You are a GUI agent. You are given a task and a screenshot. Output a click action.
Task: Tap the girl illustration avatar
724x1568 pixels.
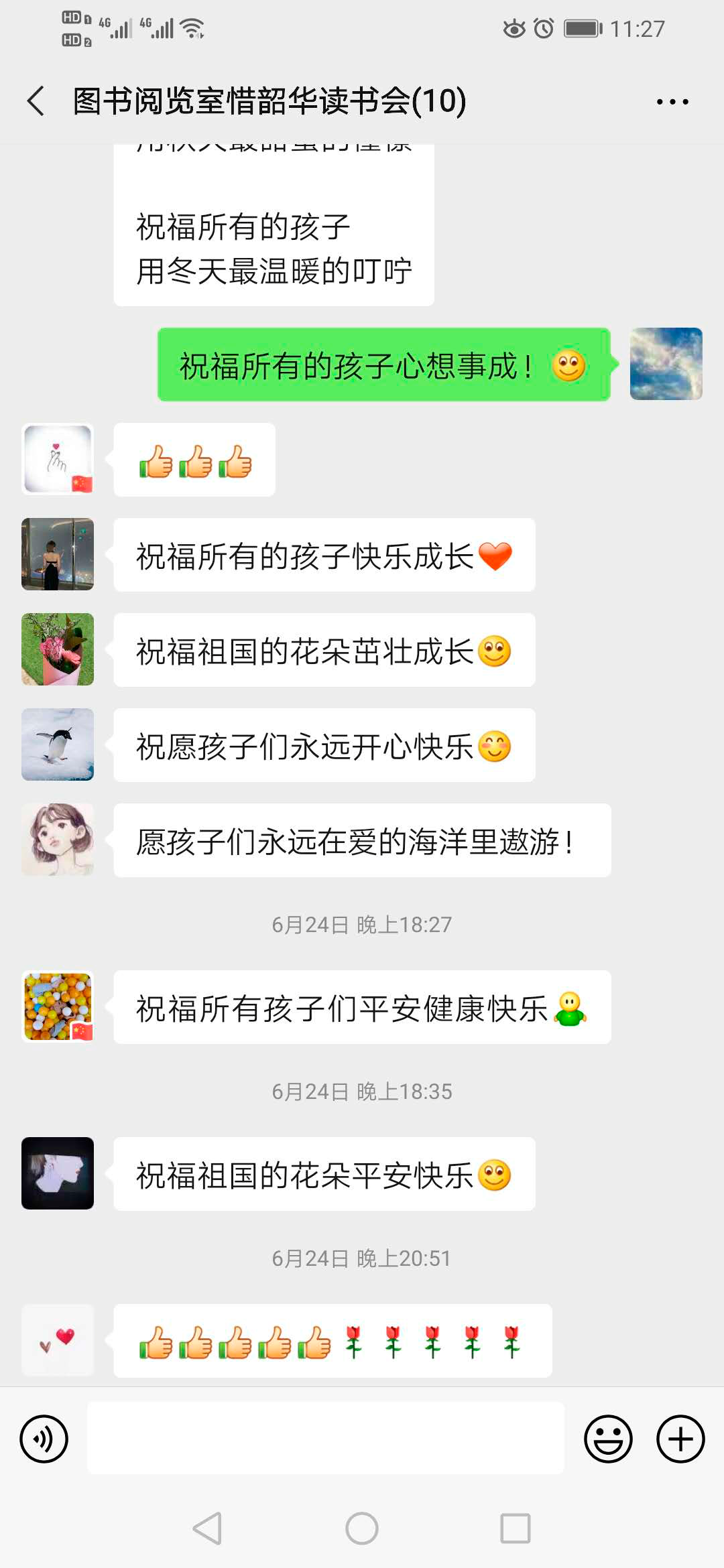click(x=58, y=839)
